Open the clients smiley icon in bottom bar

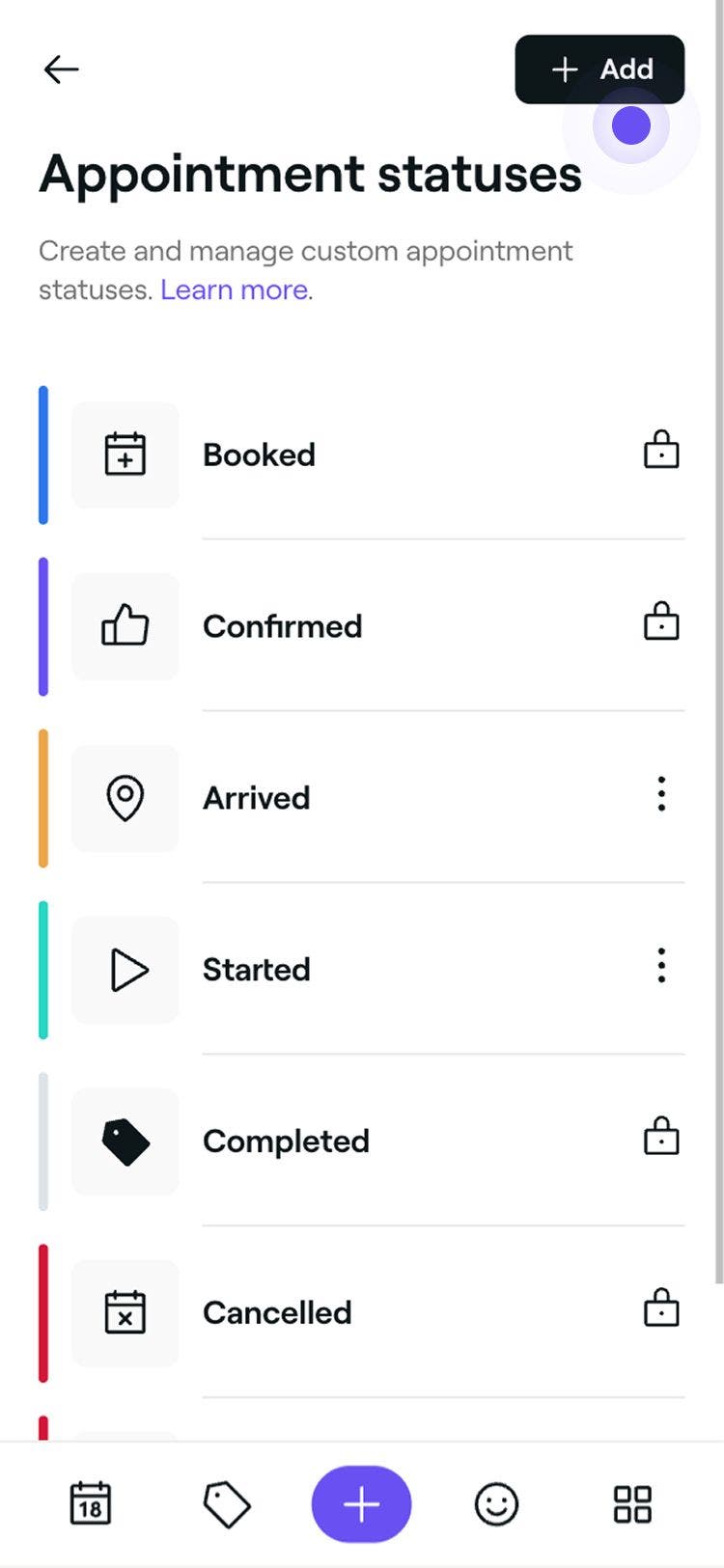(x=497, y=1502)
